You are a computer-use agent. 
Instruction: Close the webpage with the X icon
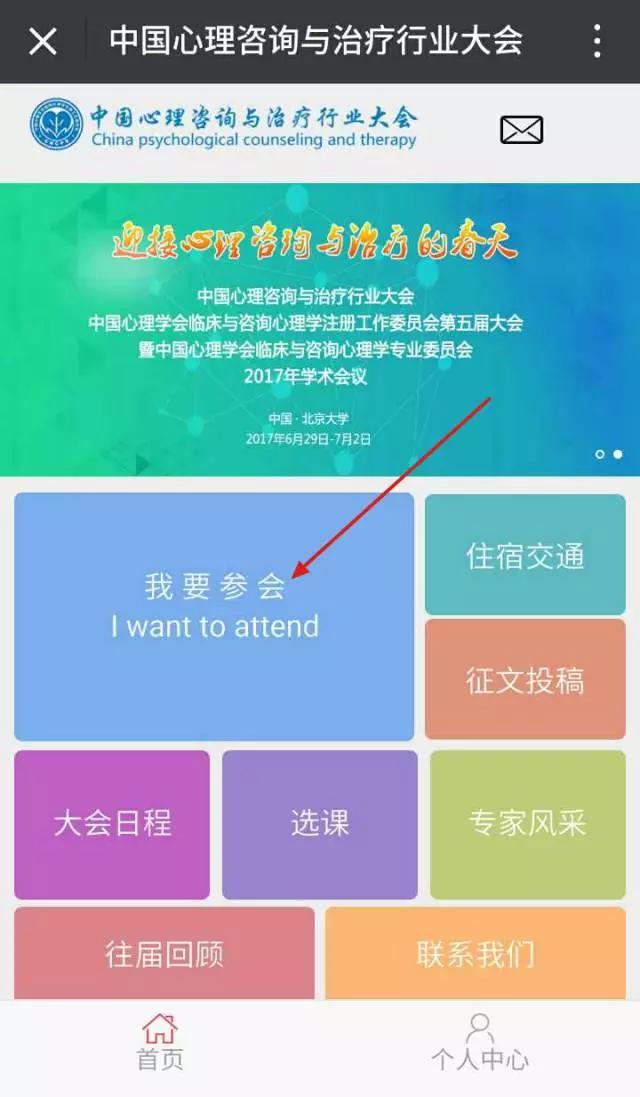click(43, 41)
